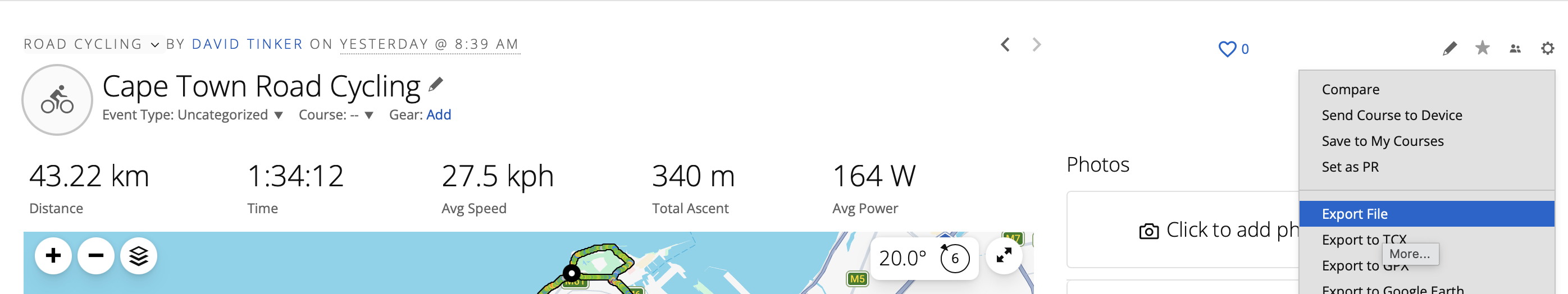Edit activity with top pencil icon
Viewport: 1568px width, 294px height.
(x=1450, y=48)
